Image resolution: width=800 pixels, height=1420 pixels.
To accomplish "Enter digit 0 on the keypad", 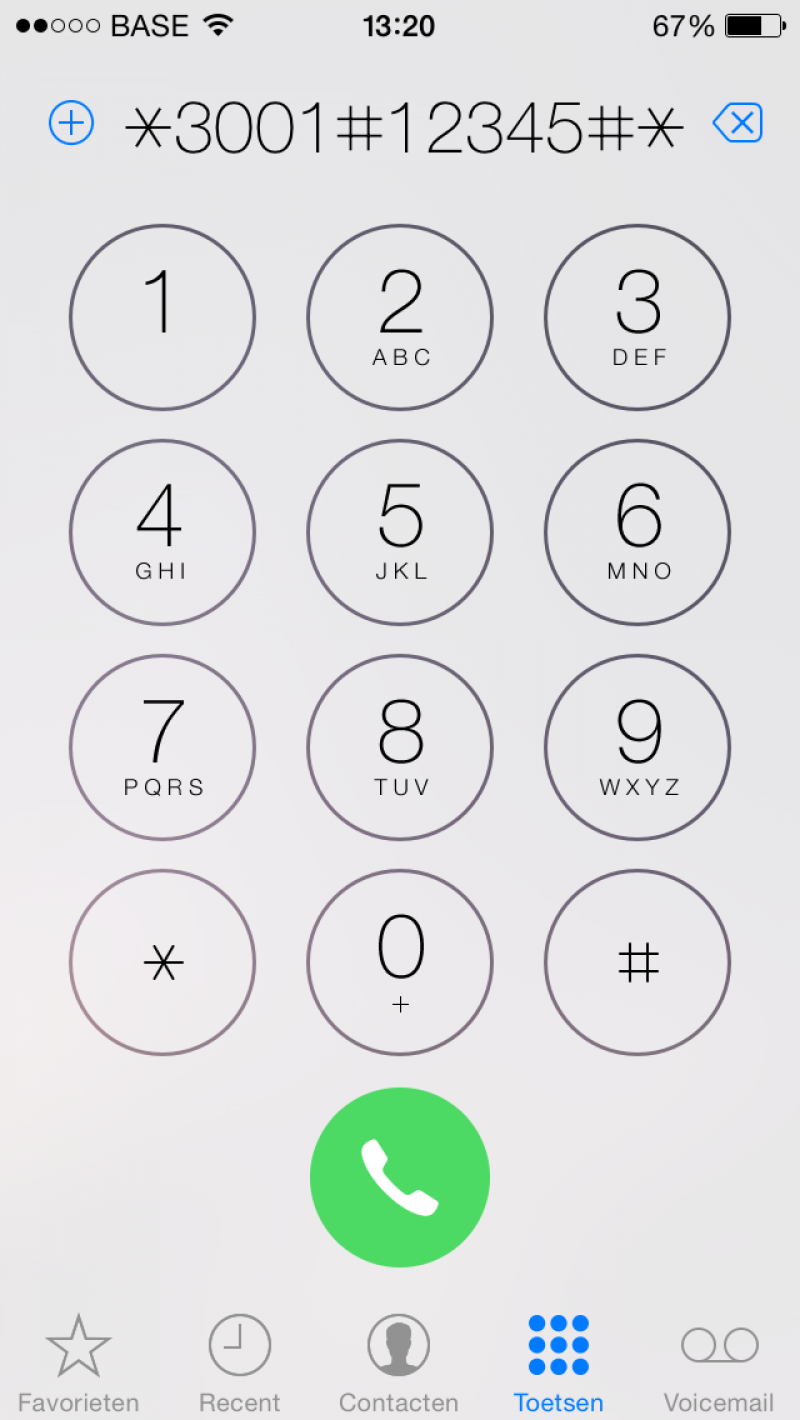I will 400,962.
